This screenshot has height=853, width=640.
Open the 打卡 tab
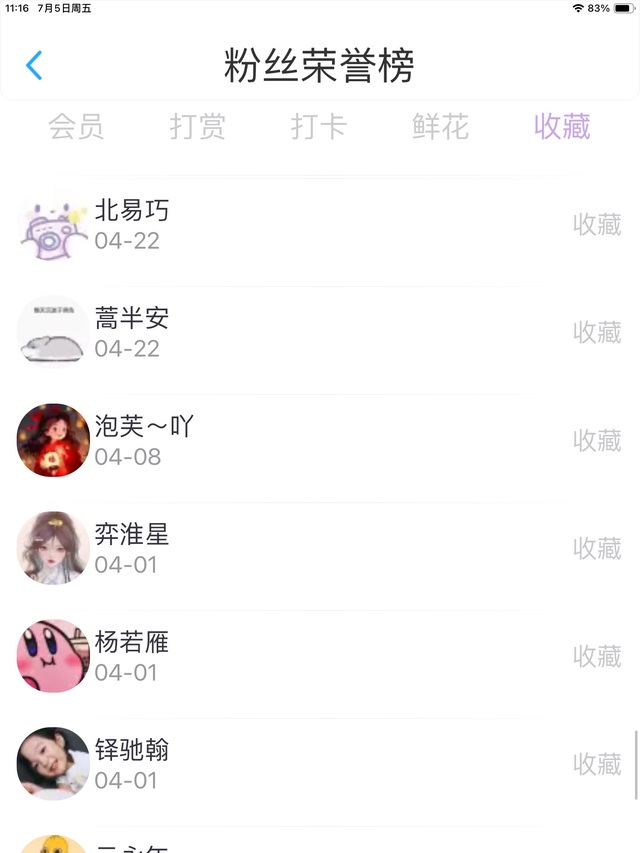[318, 127]
